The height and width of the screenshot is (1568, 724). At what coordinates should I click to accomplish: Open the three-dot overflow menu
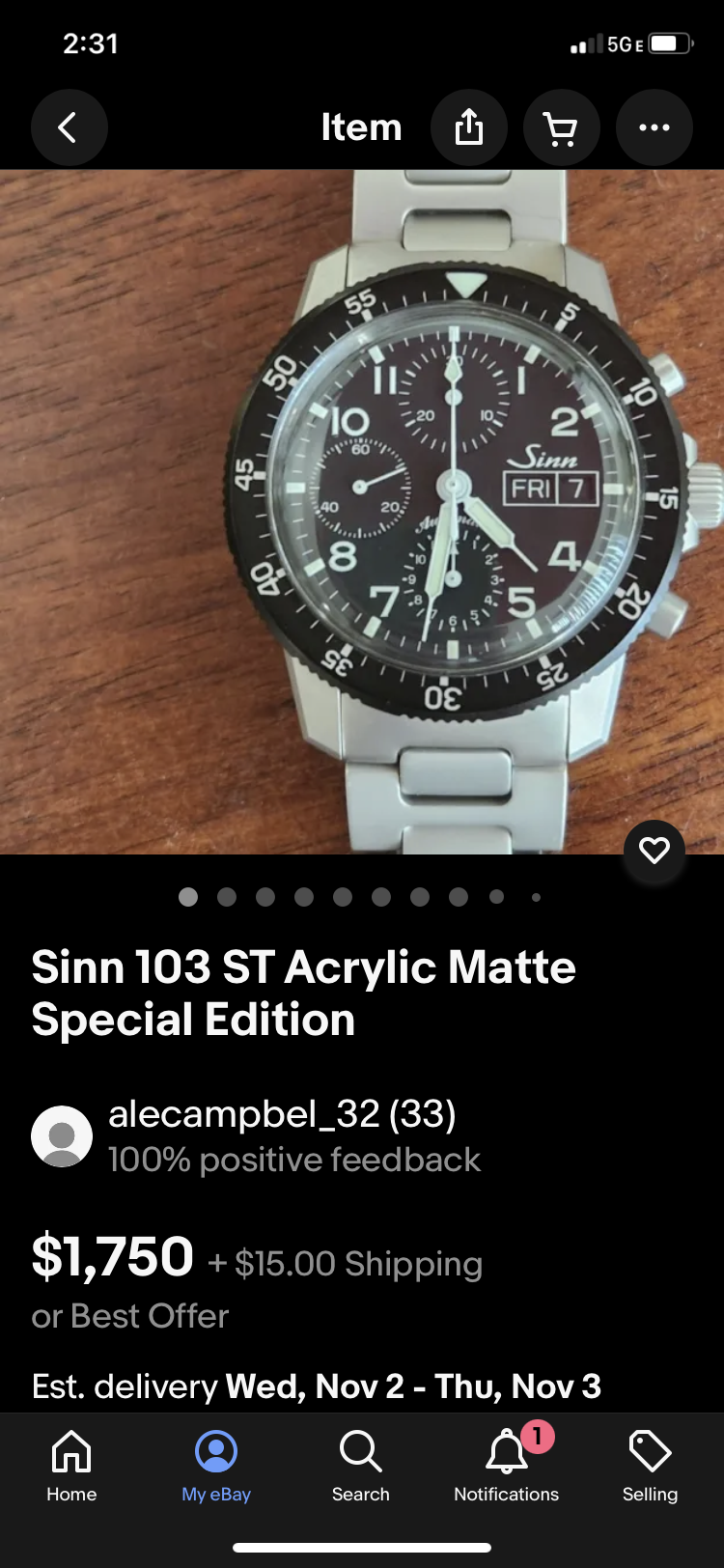coord(654,127)
